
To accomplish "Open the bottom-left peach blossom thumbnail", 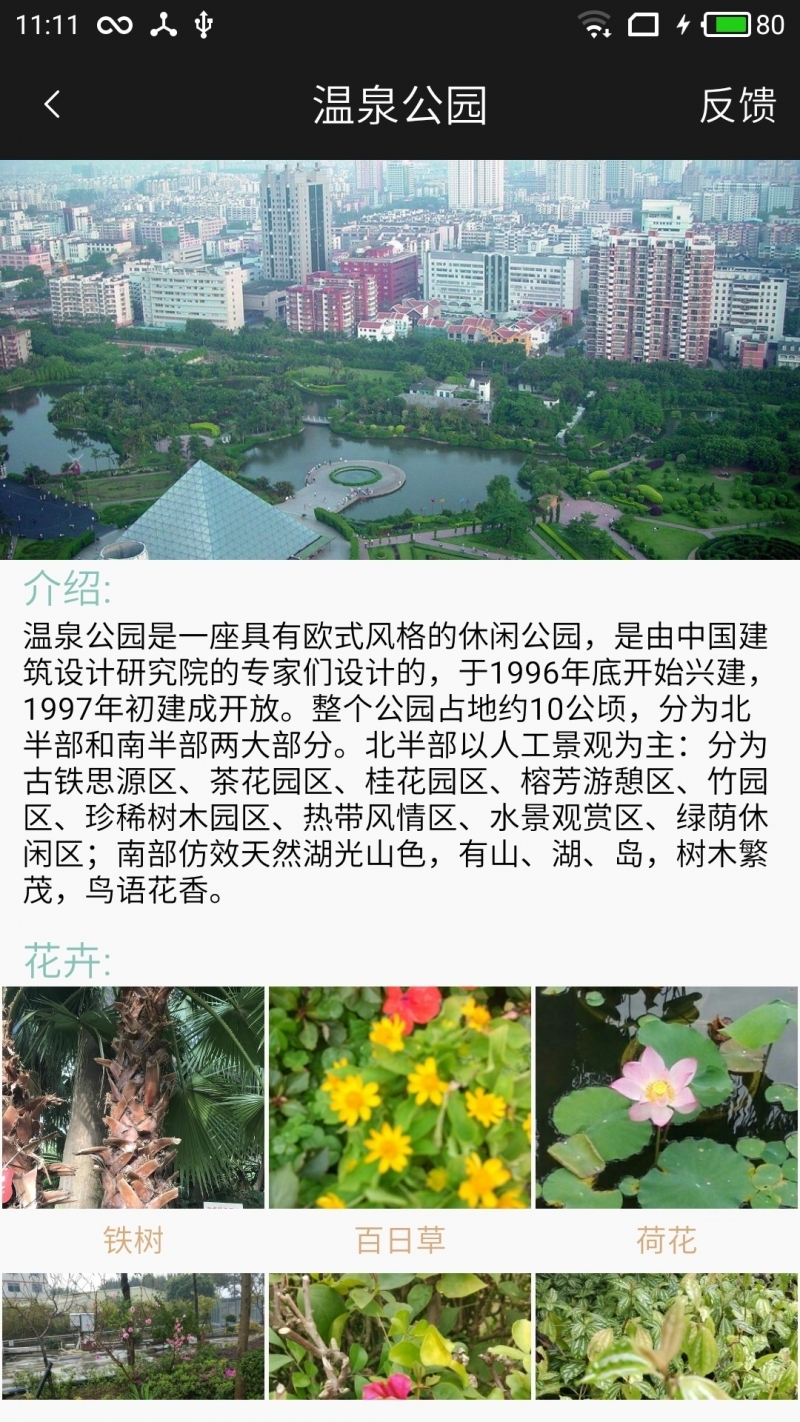I will point(133,1345).
